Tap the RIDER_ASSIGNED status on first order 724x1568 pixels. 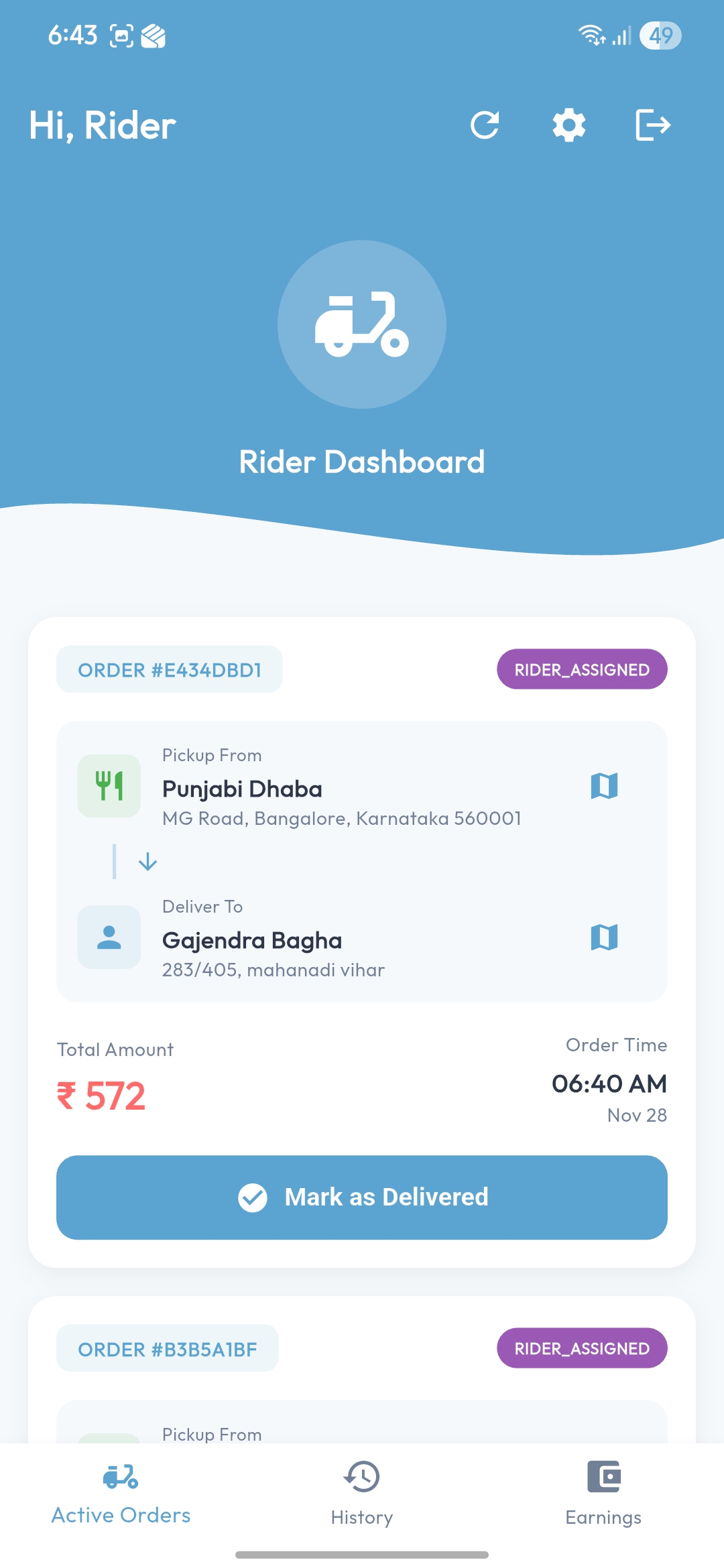(x=582, y=668)
